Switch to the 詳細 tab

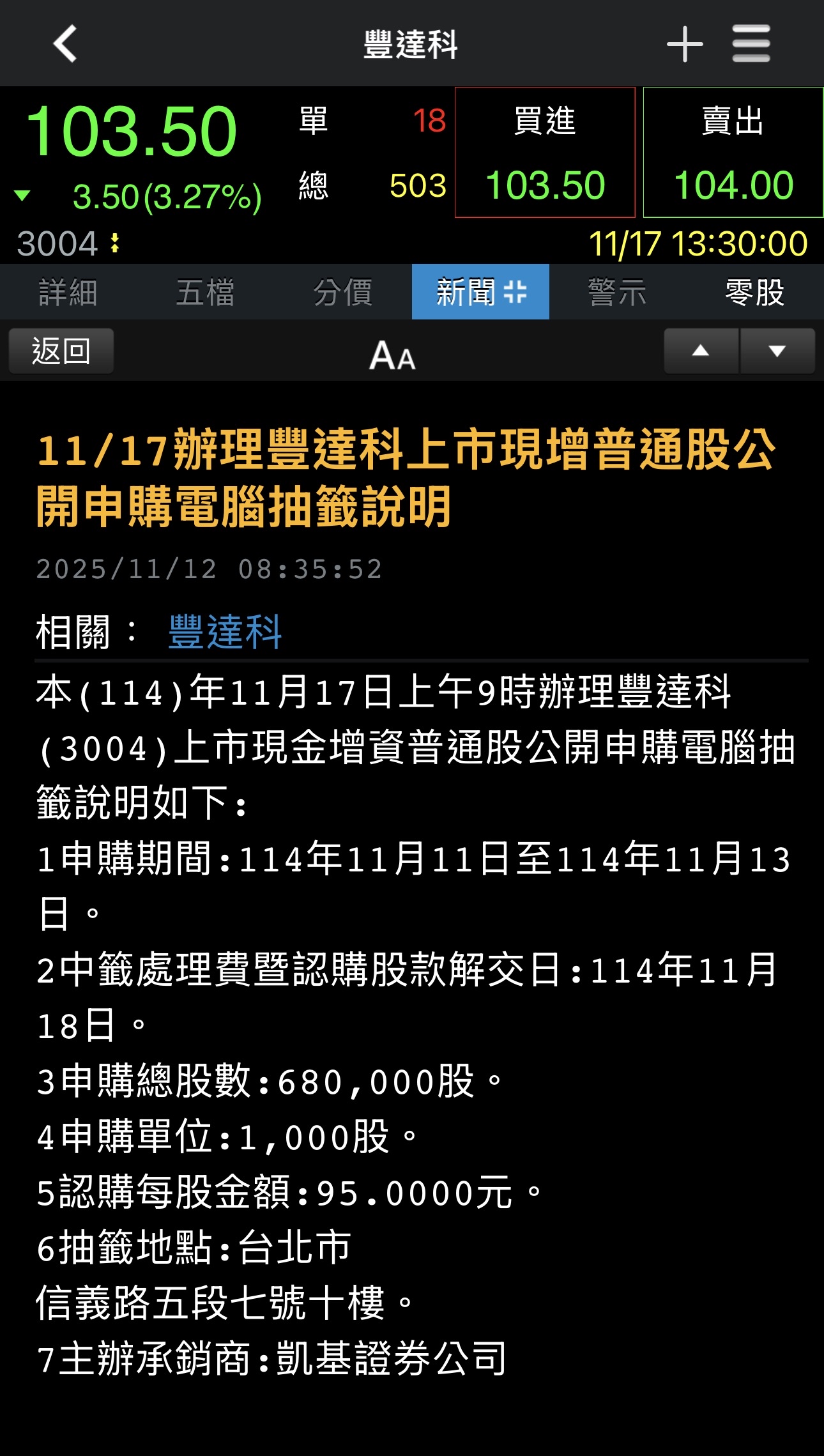click(x=68, y=292)
